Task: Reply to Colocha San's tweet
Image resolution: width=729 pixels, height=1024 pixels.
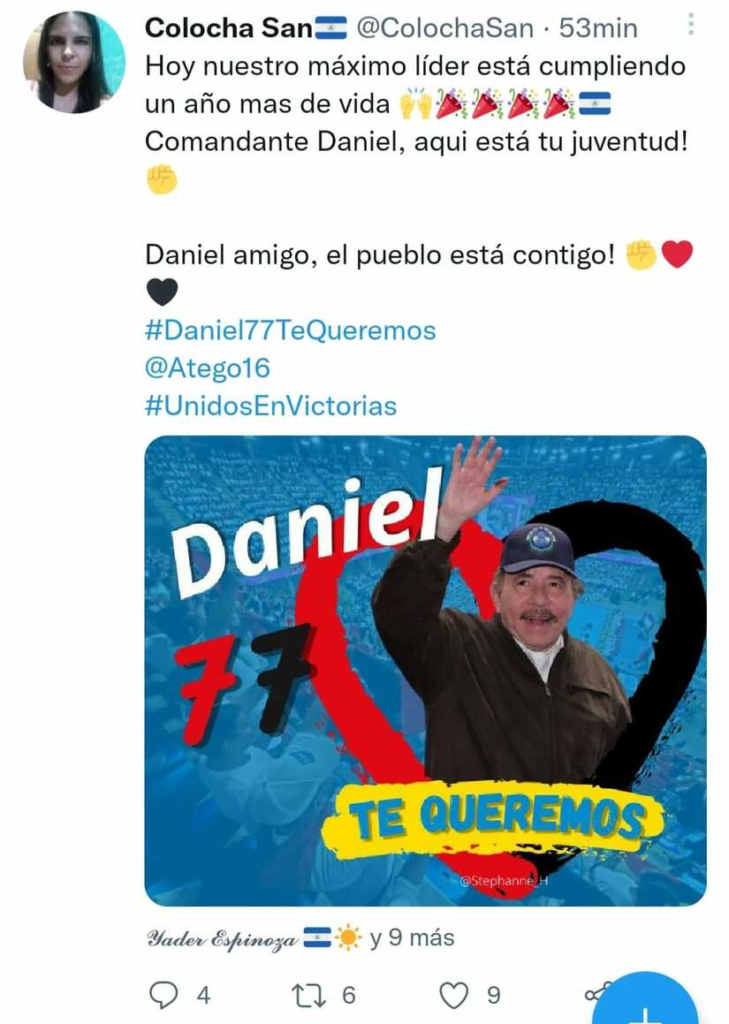Action: [164, 995]
